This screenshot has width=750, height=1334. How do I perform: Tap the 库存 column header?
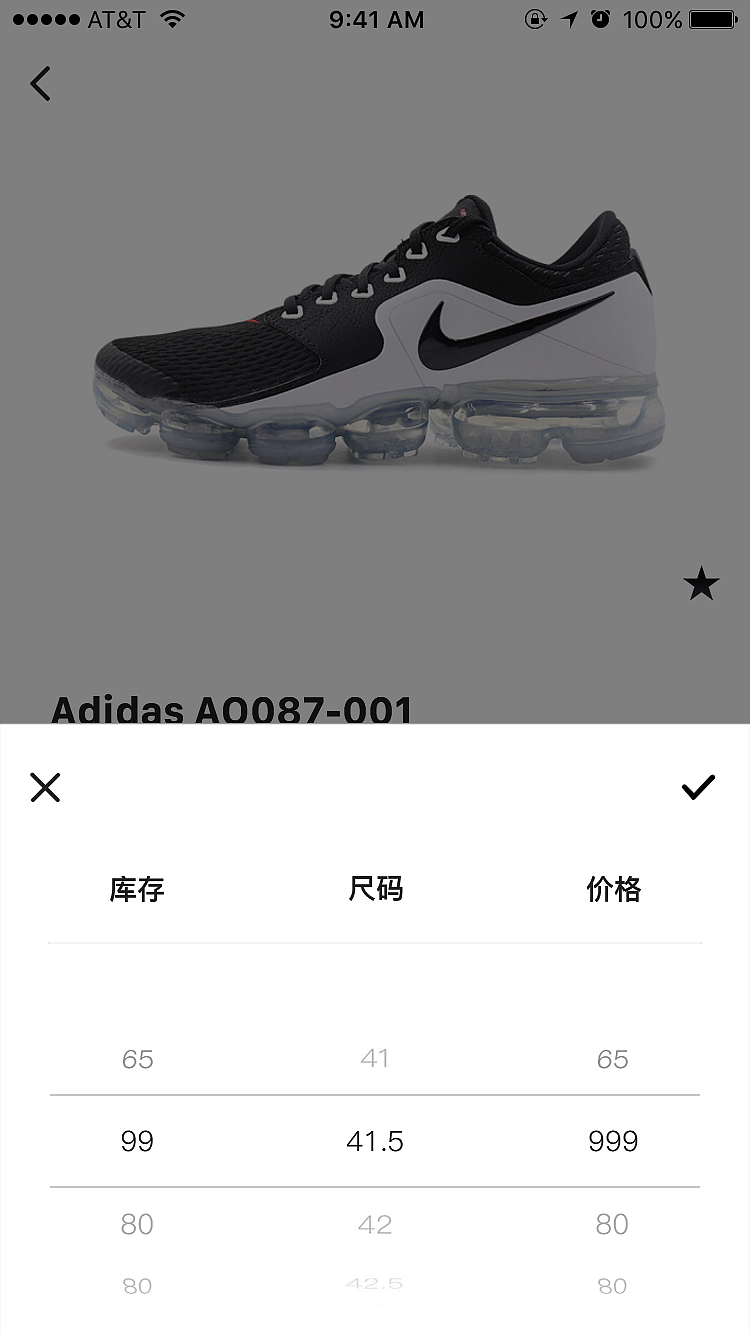coord(137,890)
